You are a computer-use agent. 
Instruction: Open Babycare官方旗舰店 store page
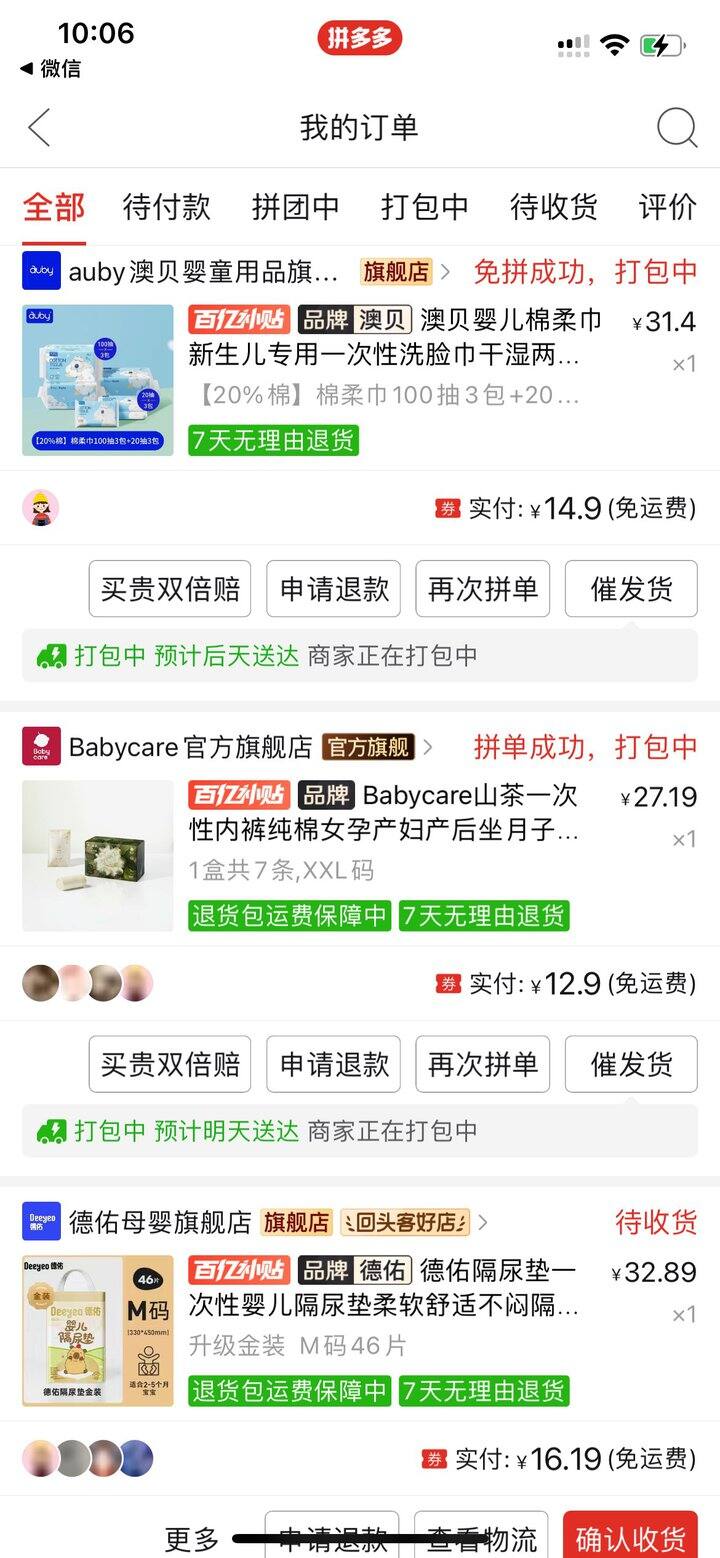190,747
